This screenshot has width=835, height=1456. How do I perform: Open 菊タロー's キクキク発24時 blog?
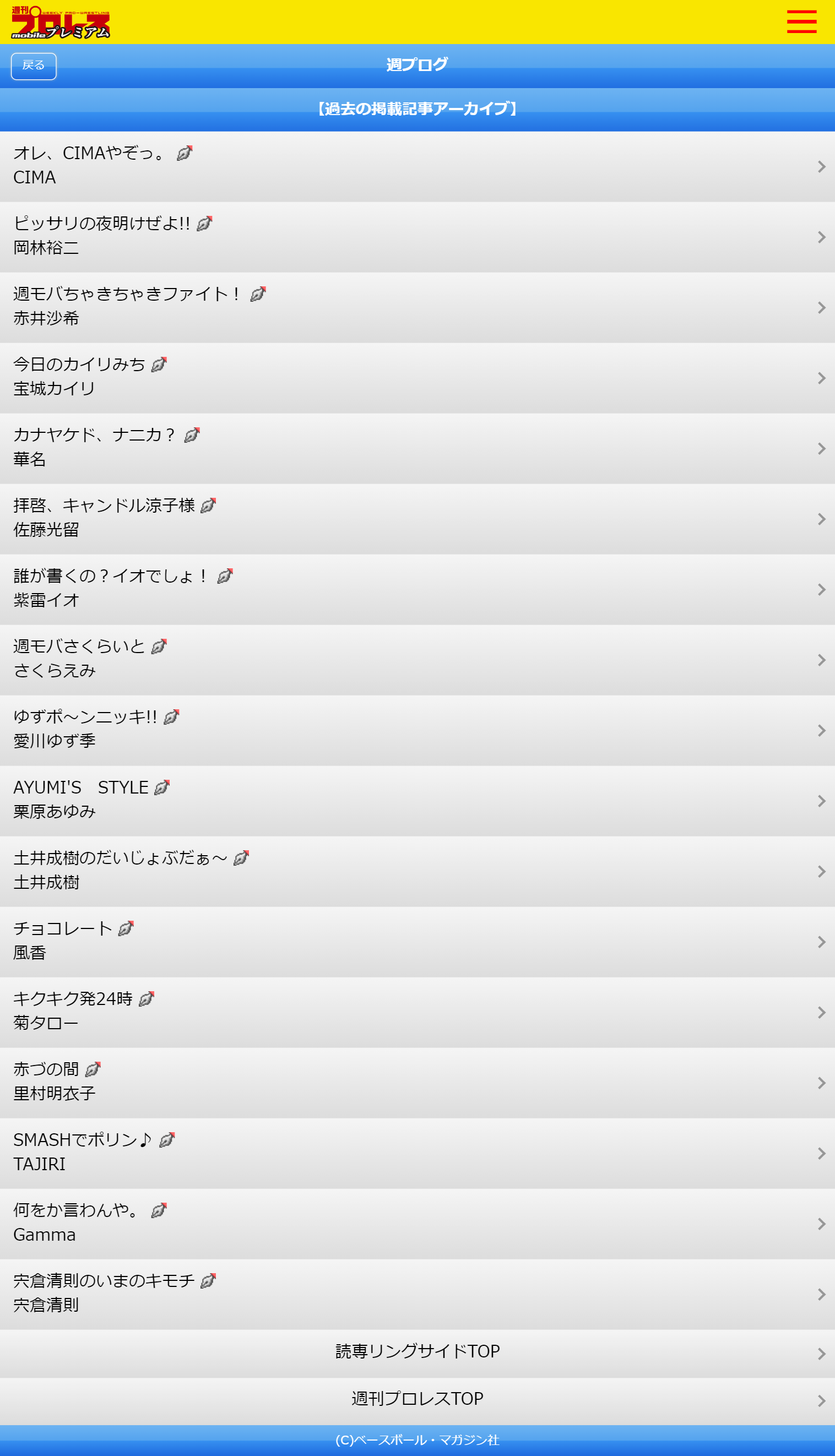pos(417,1013)
